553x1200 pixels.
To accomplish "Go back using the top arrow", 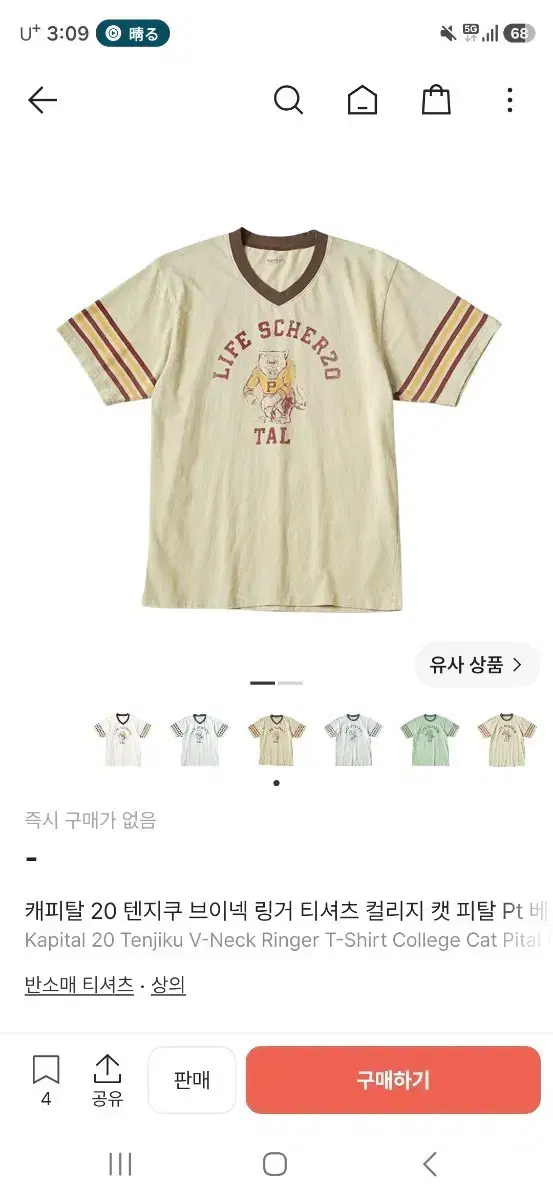I will 43,100.
